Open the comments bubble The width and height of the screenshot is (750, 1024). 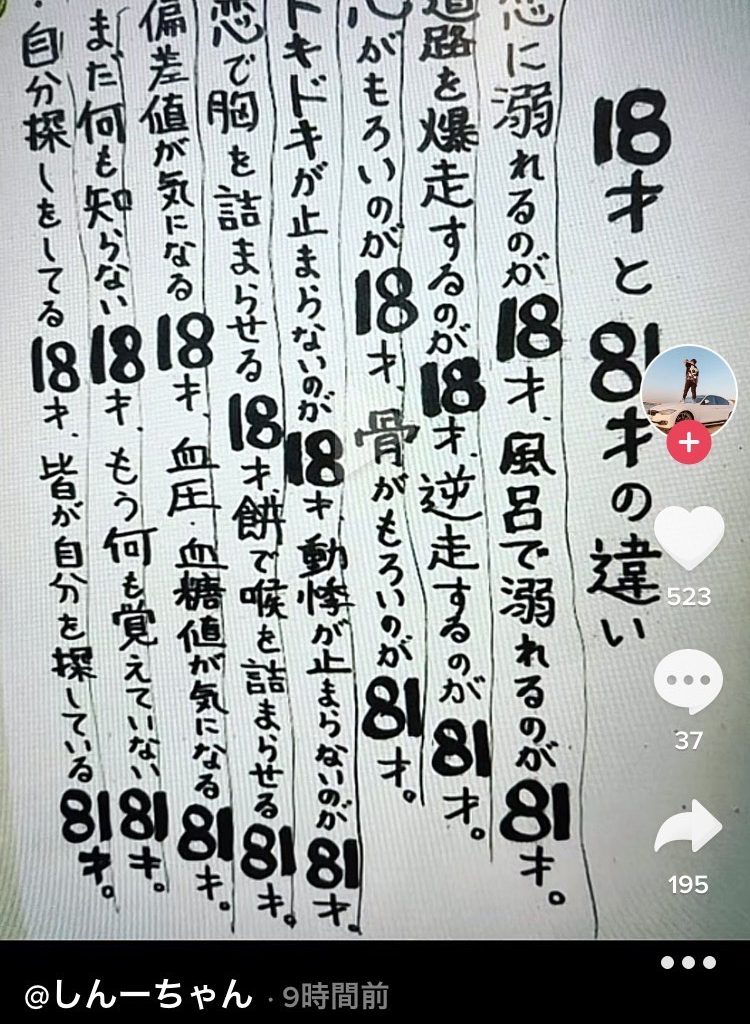pyautogui.click(x=689, y=683)
